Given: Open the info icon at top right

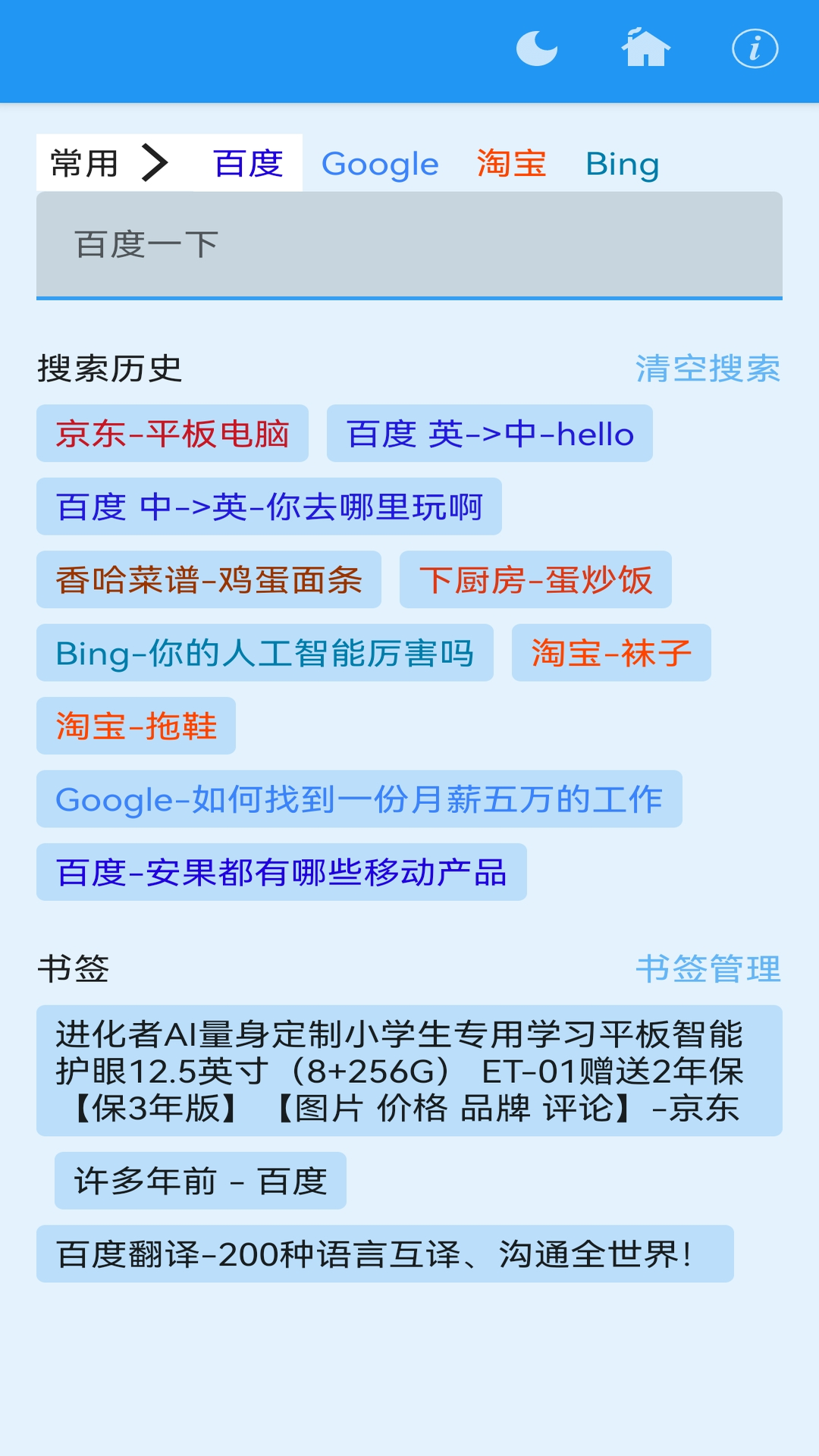Looking at the screenshot, I should coord(753,47).
